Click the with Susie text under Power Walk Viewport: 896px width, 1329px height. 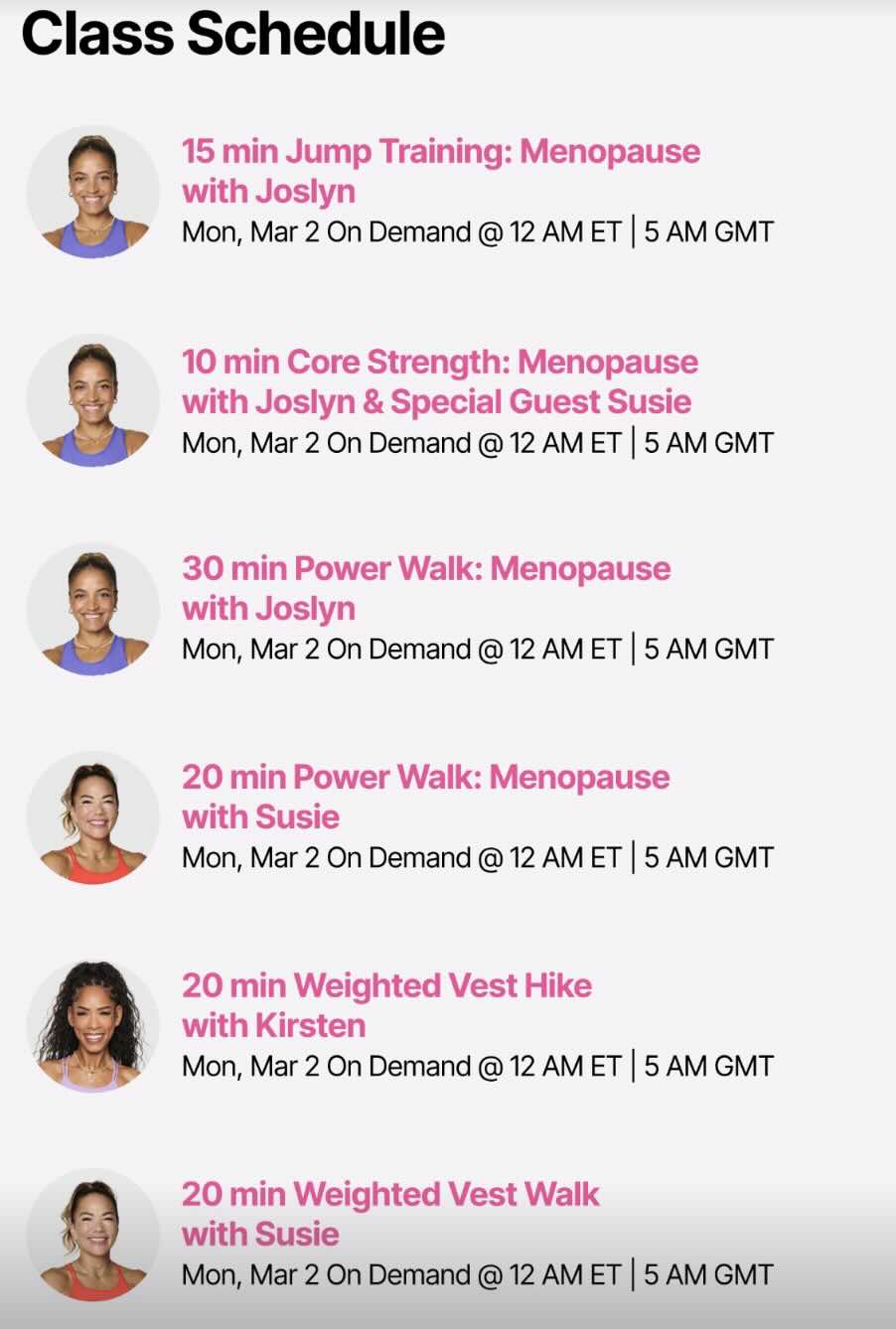click(261, 816)
